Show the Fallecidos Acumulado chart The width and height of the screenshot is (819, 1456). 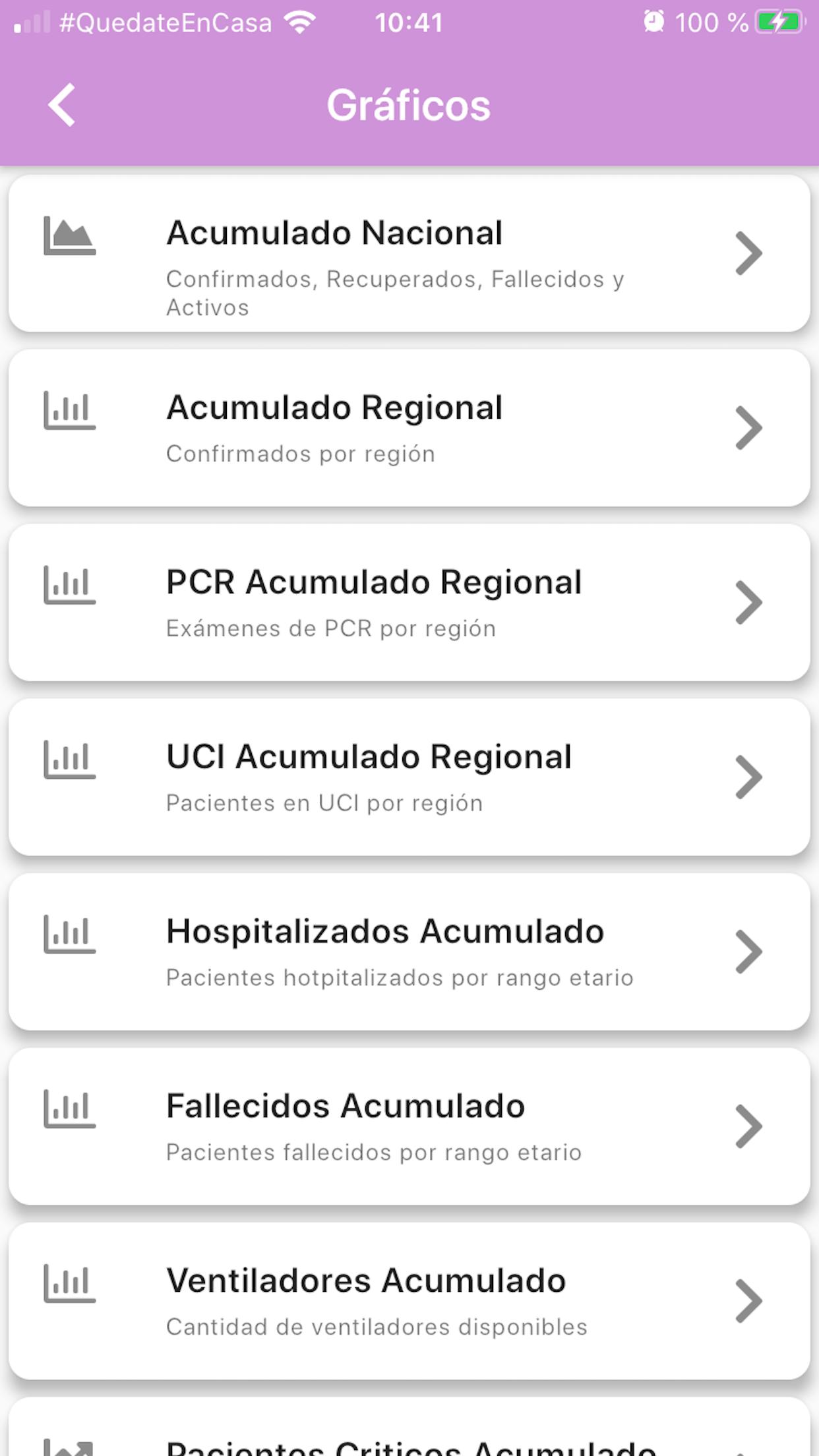(x=409, y=1127)
